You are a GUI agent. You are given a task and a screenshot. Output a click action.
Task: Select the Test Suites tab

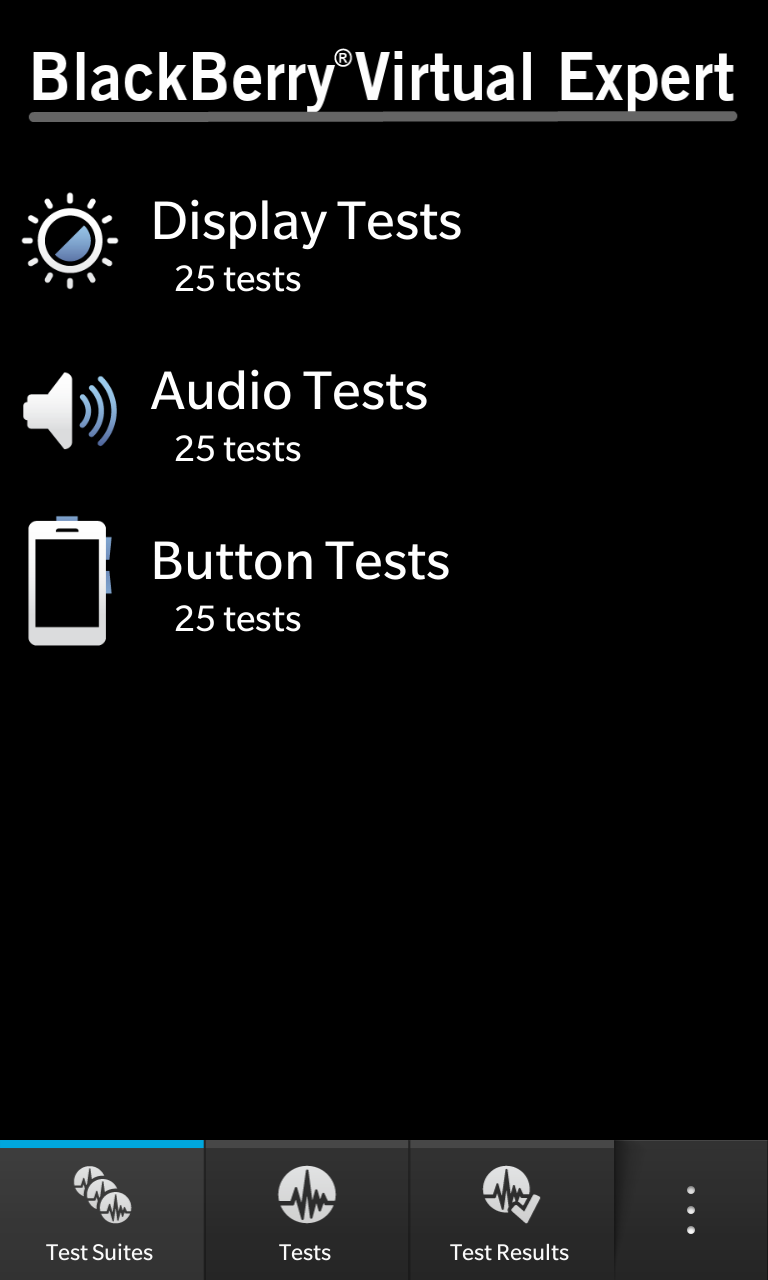click(102, 1210)
